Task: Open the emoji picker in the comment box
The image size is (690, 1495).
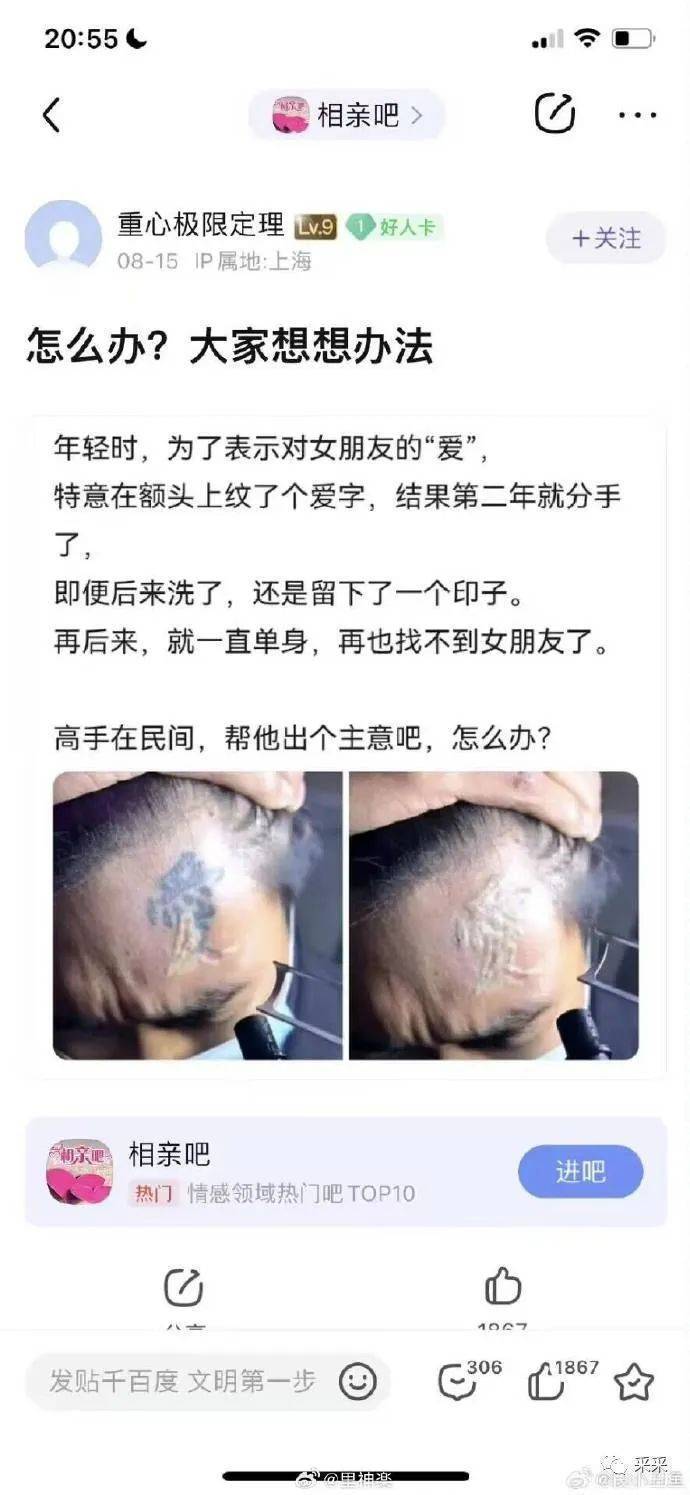Action: tap(357, 1382)
